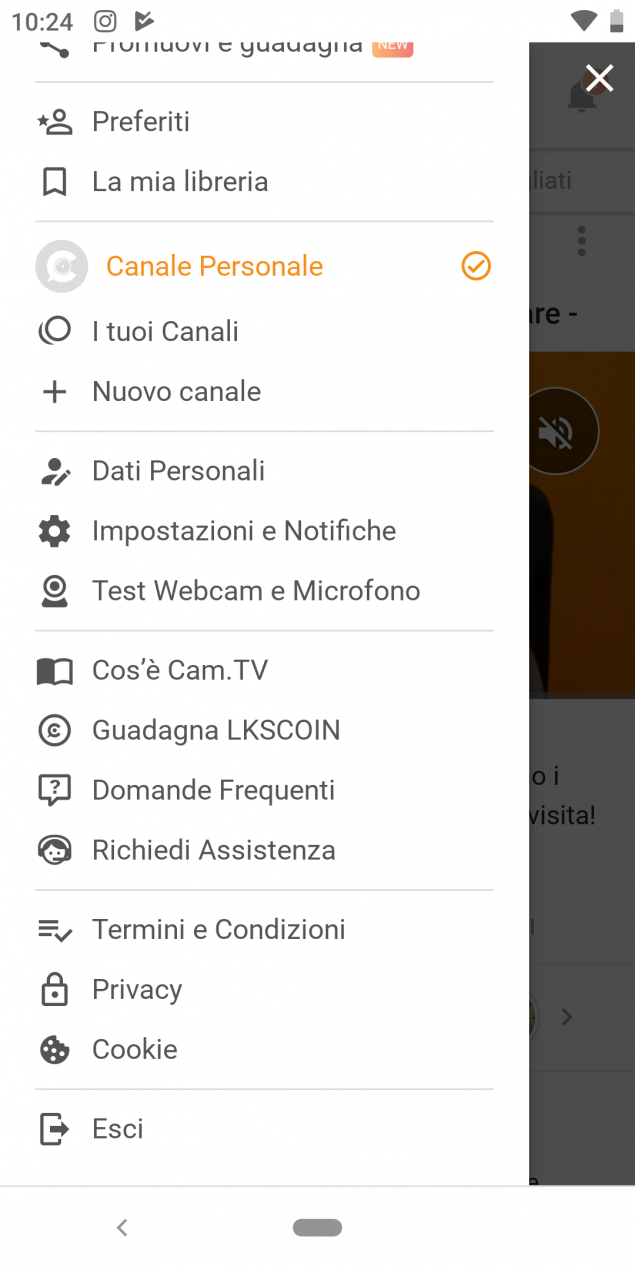
Task: Tap Richiedi Assistenza
Action: coord(264,850)
